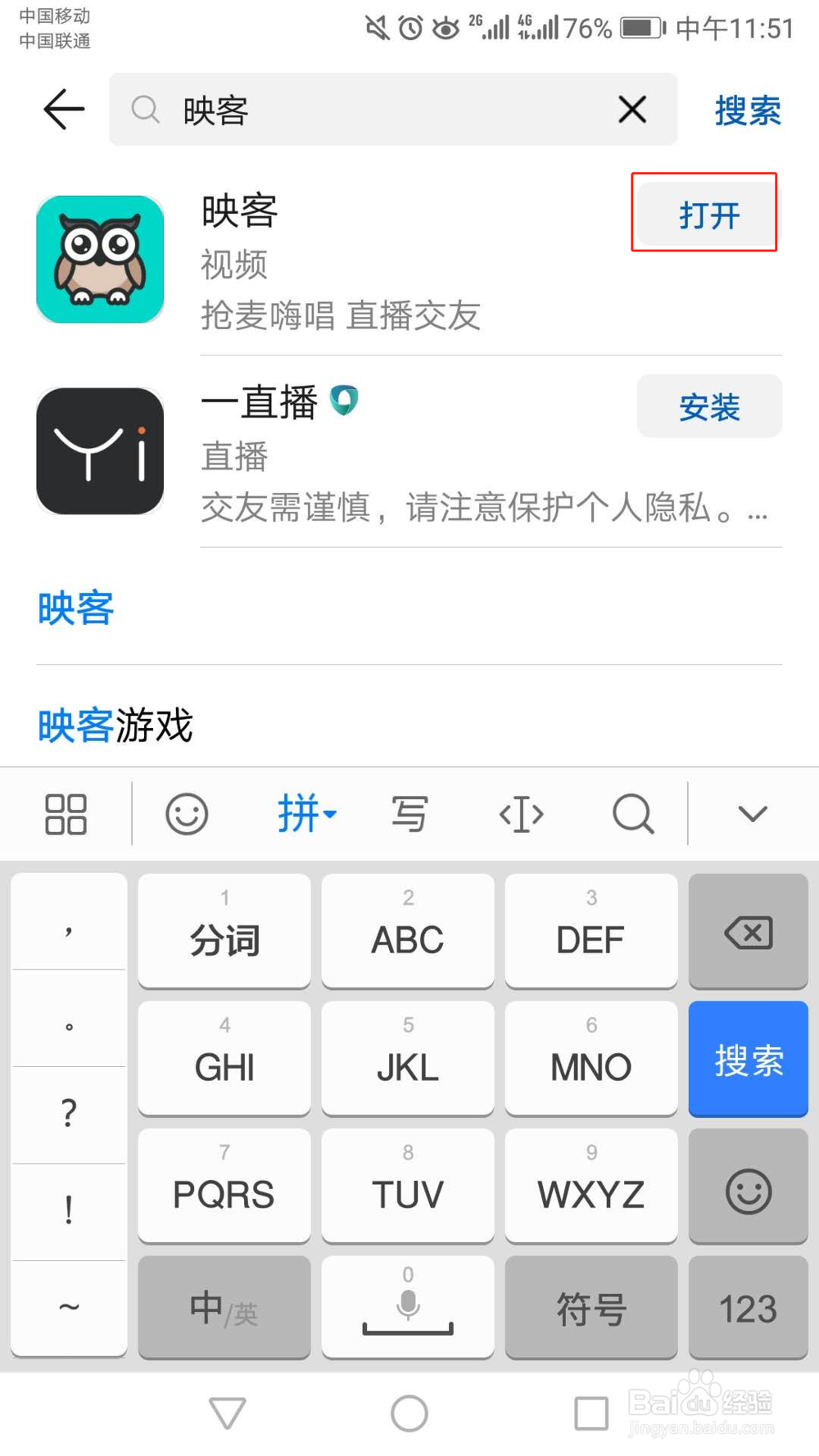The image size is (819, 1456).
Task: Switch input to English via 中/英 key
Action: coord(224,1309)
